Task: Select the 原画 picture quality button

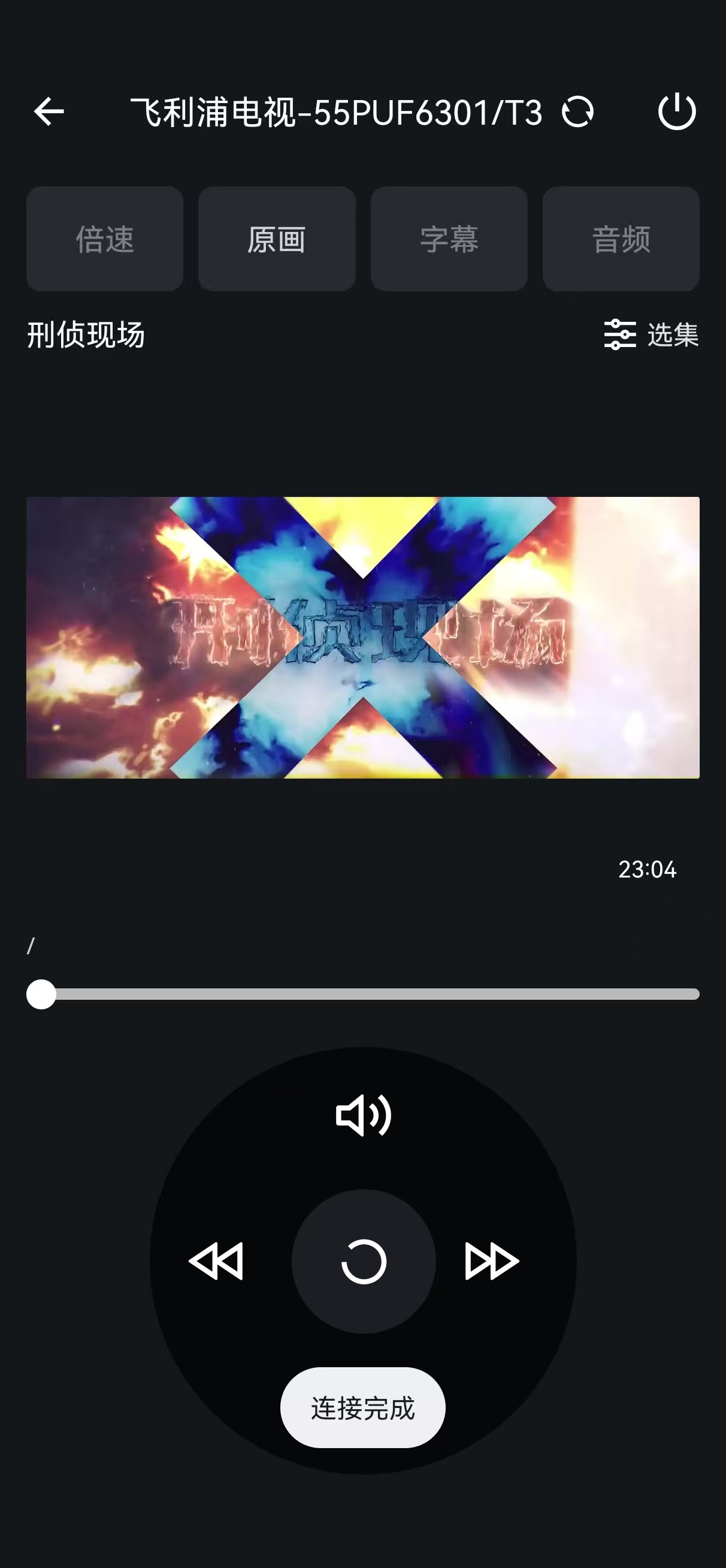Action: (x=277, y=239)
